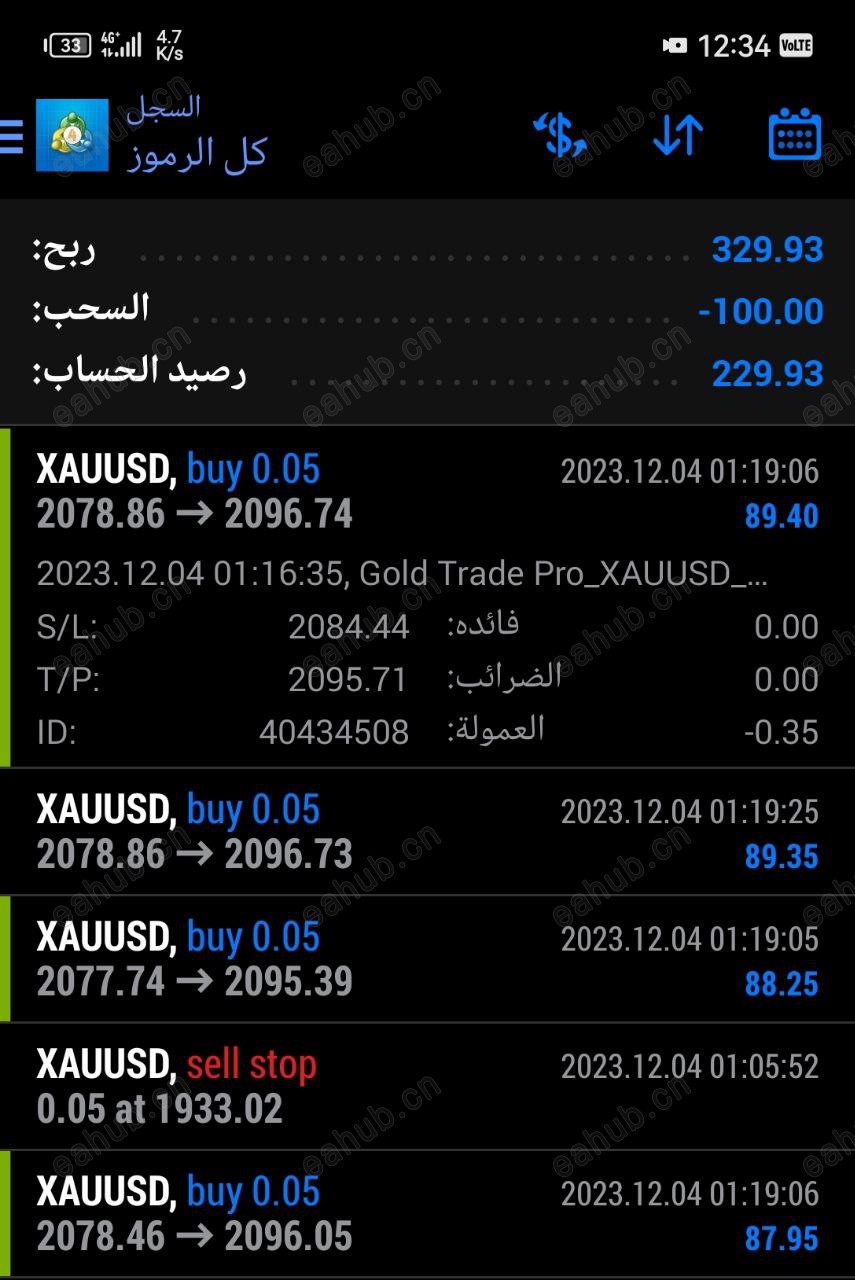Expand the sell stop order at 1933.02
This screenshot has height=1280, width=855.
point(400,1085)
